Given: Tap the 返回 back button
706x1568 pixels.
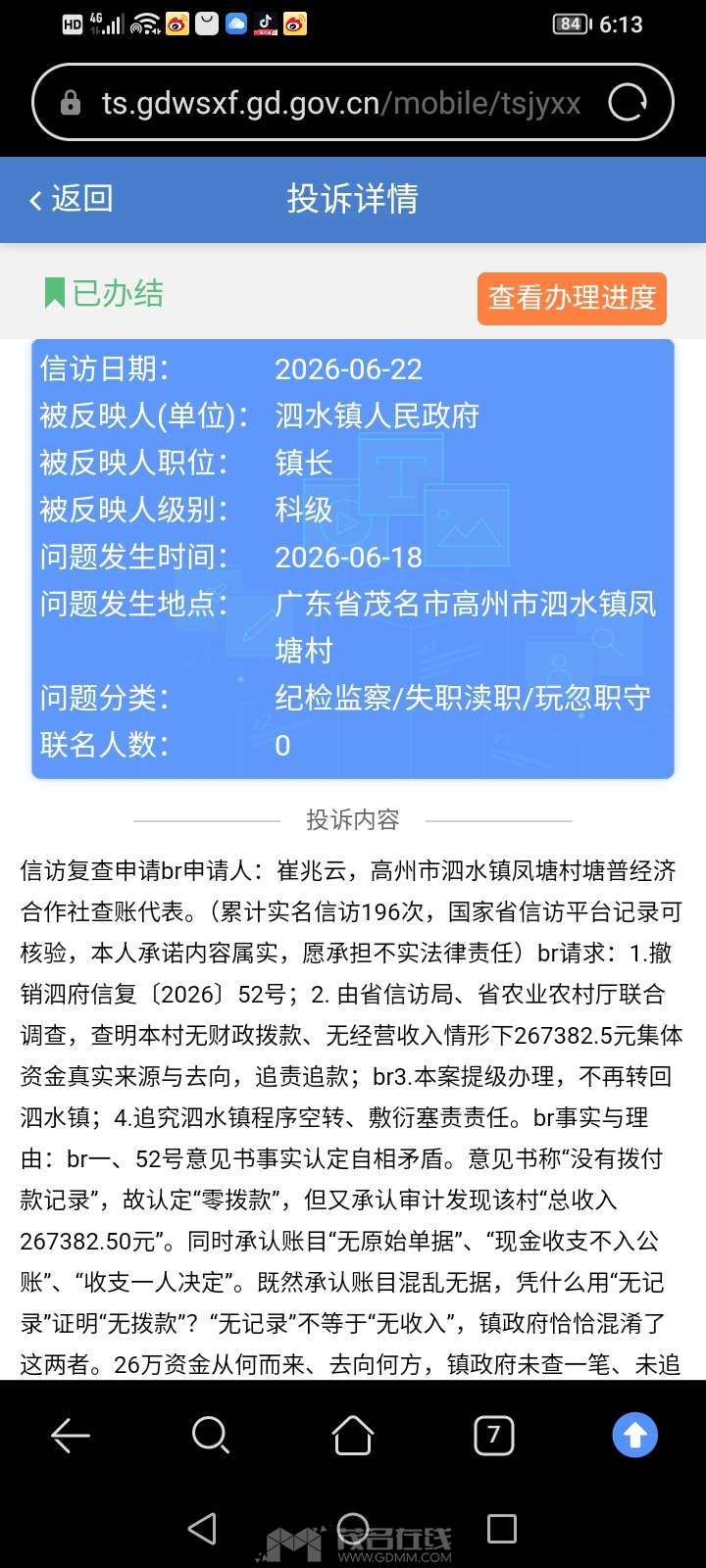Looking at the screenshot, I should pyautogui.click(x=71, y=199).
